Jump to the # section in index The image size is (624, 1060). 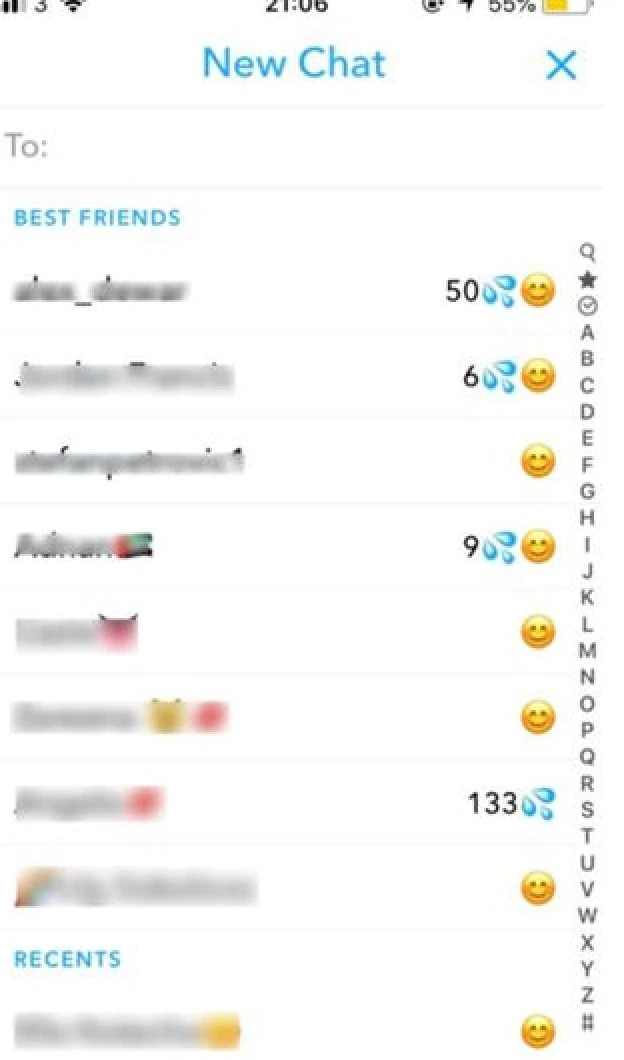(587, 1021)
